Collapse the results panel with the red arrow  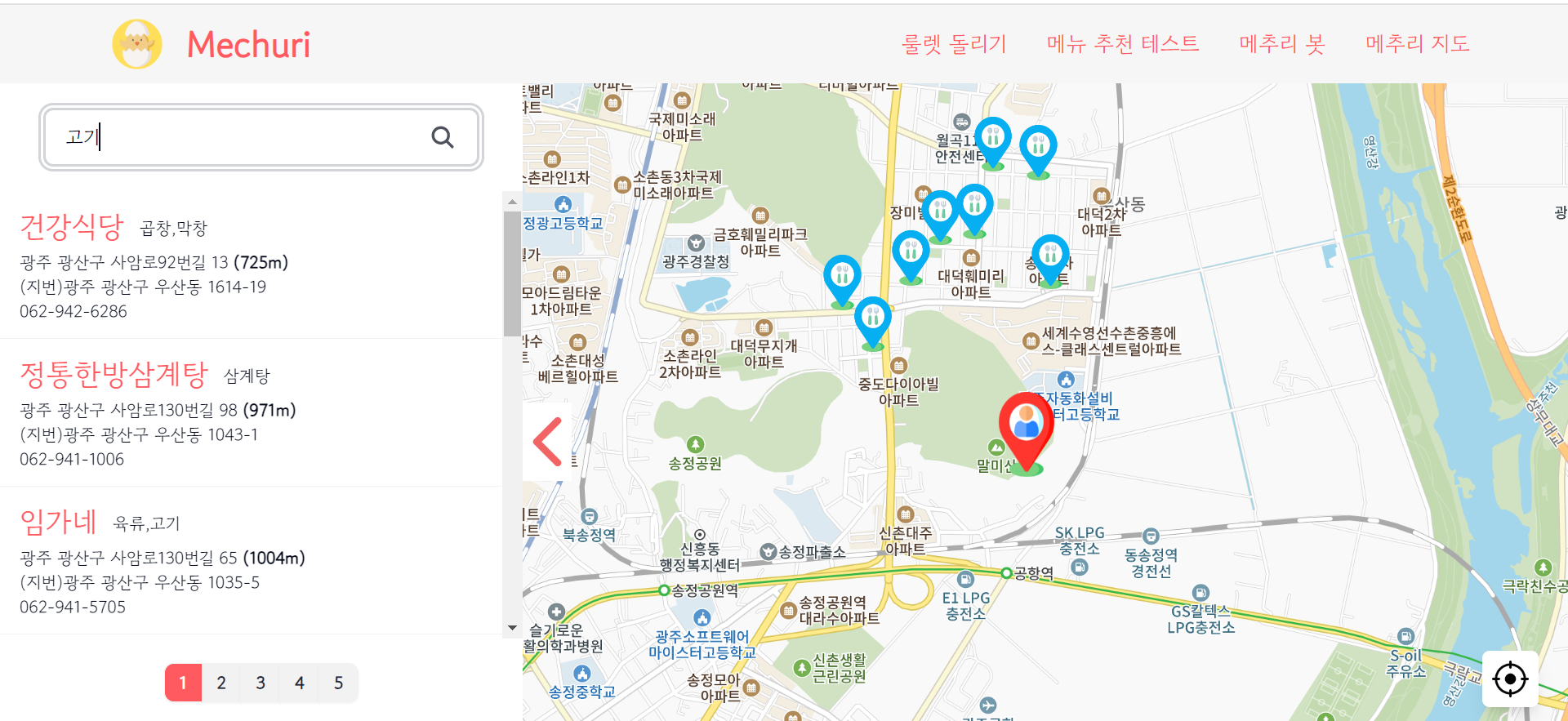[x=548, y=442]
